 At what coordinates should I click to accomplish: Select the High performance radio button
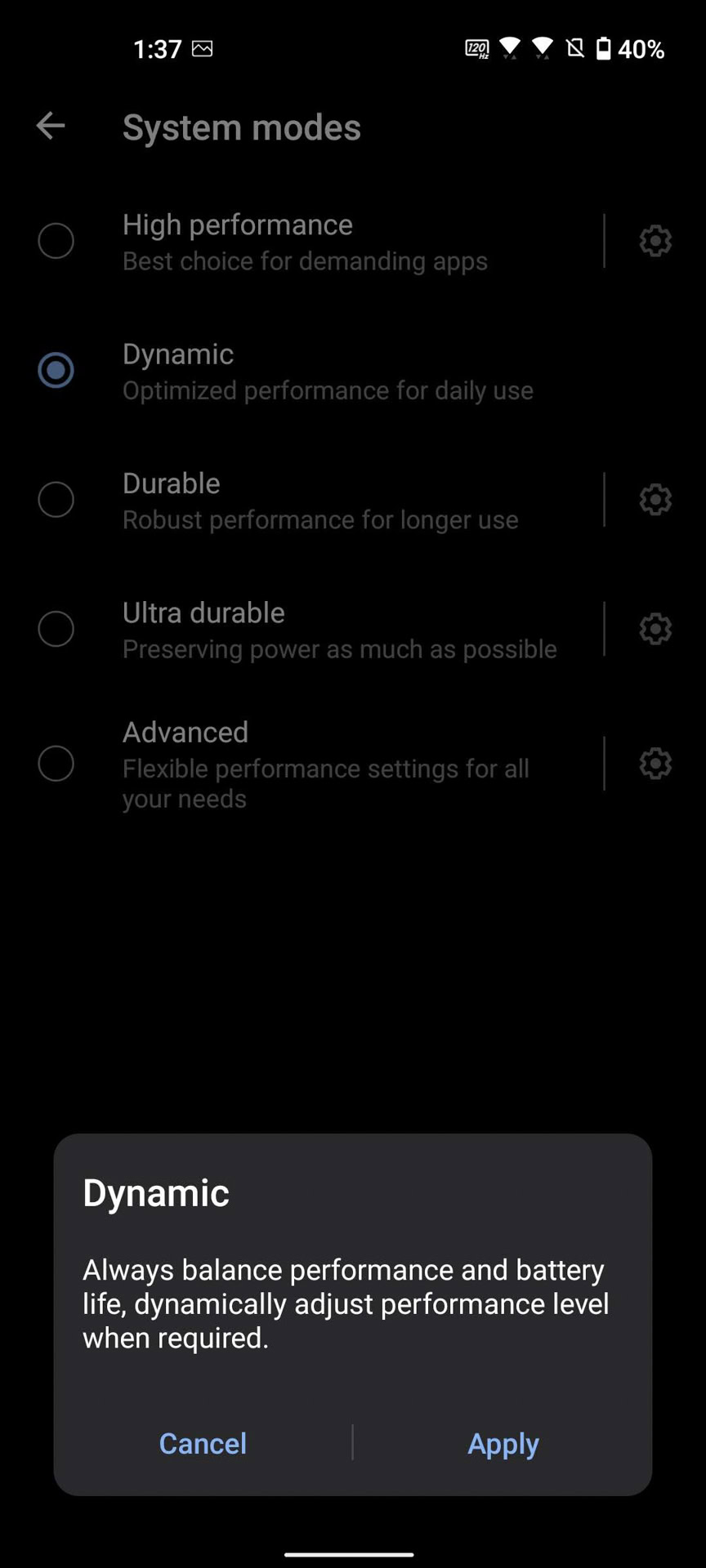[56, 242]
